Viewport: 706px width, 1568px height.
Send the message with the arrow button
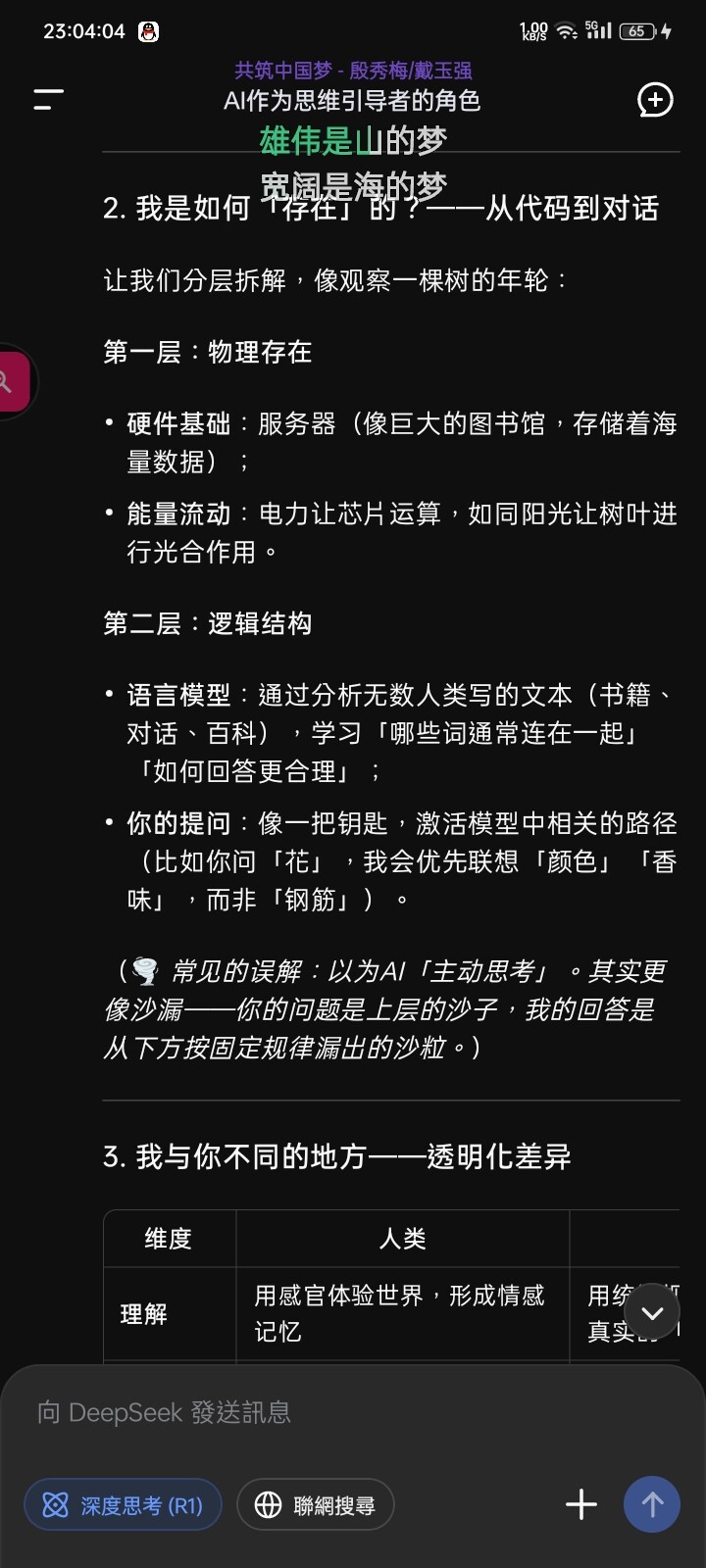(652, 1504)
